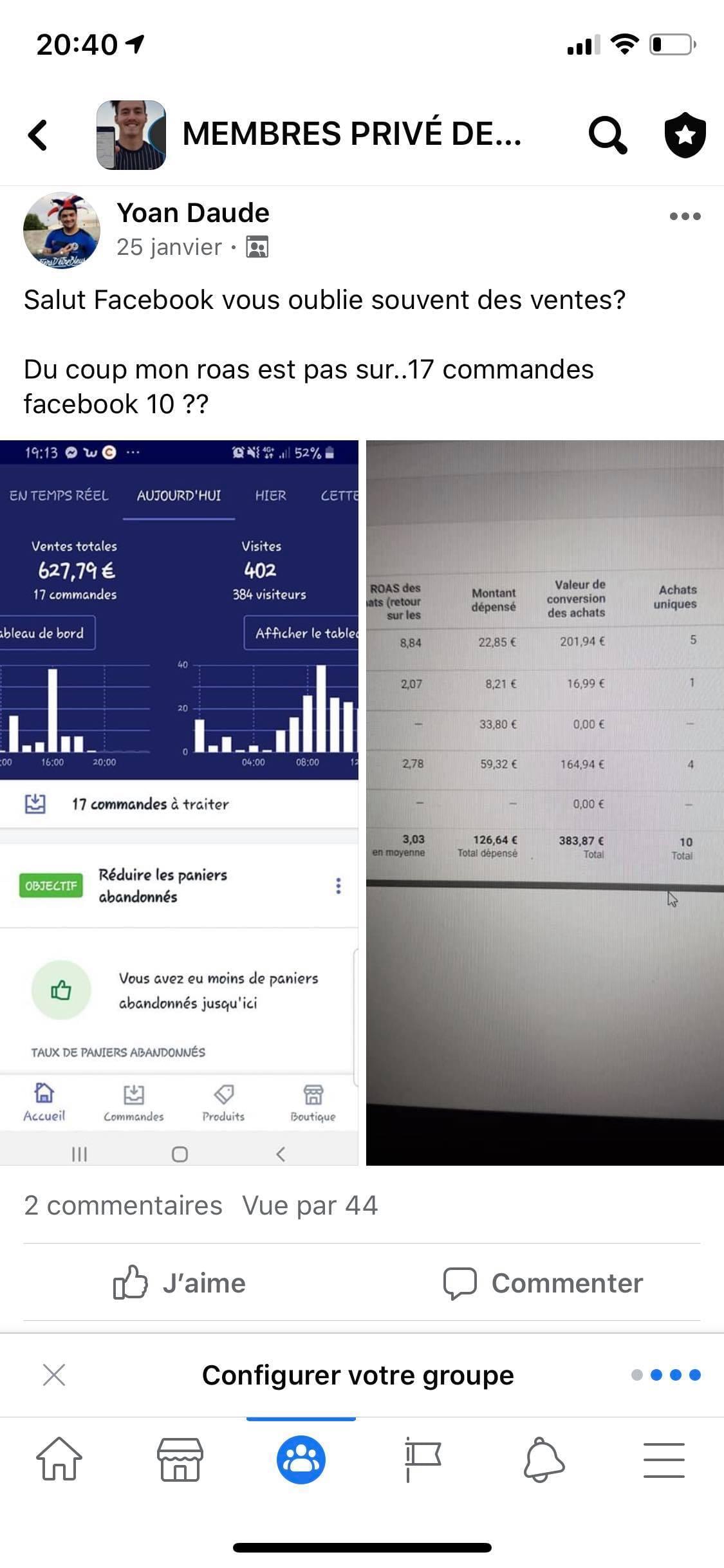Switch to the Home feed tab
This screenshot has width=724, height=1568.
click(59, 1459)
